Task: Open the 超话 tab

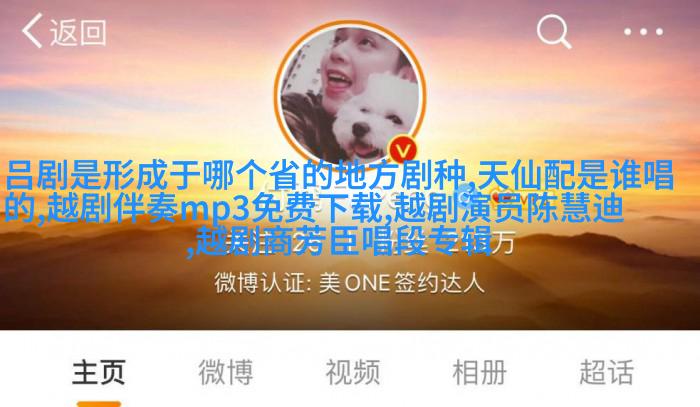Action: pos(606,373)
